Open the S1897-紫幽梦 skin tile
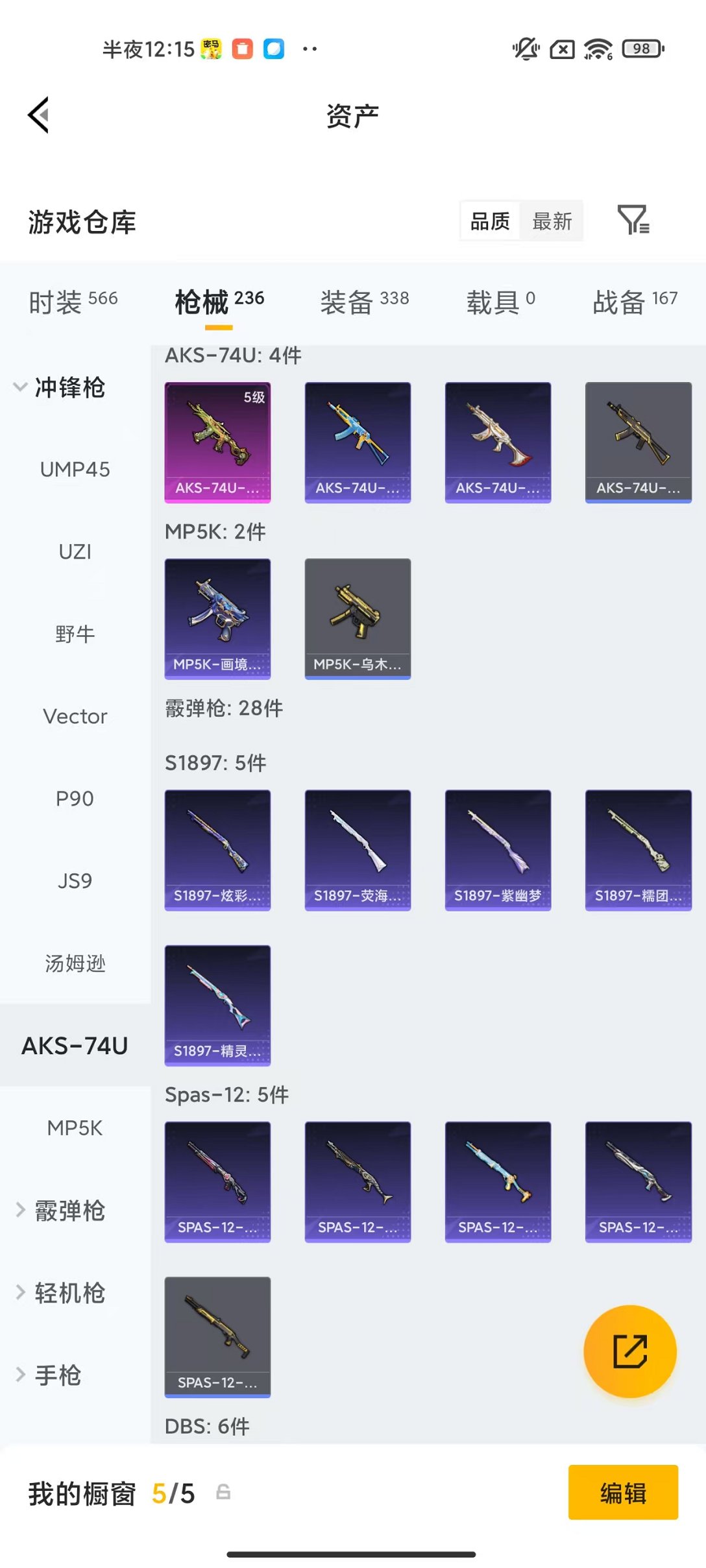This screenshot has width=706, height=1568. tap(498, 850)
